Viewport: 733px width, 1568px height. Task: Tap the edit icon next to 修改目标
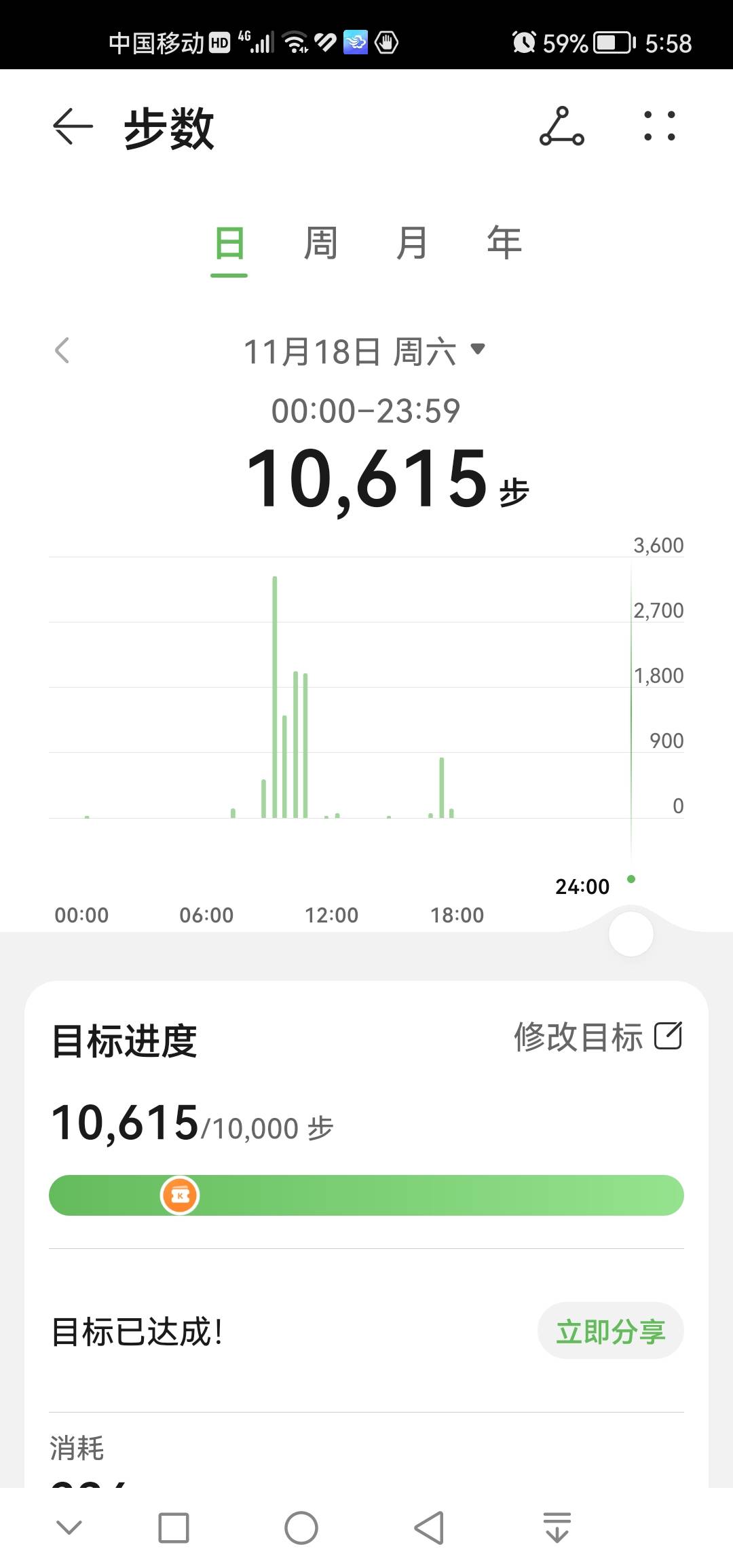(669, 1036)
